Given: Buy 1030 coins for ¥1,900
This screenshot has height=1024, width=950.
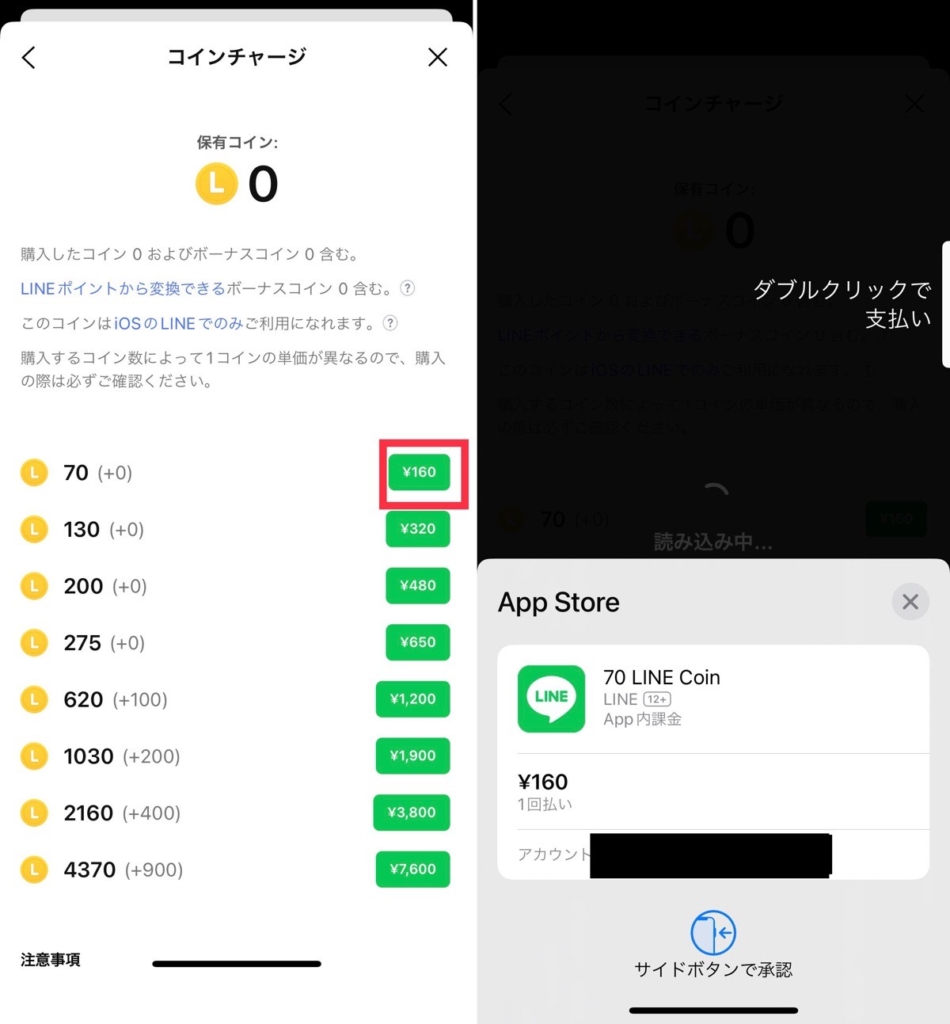Looking at the screenshot, I should pos(413,756).
